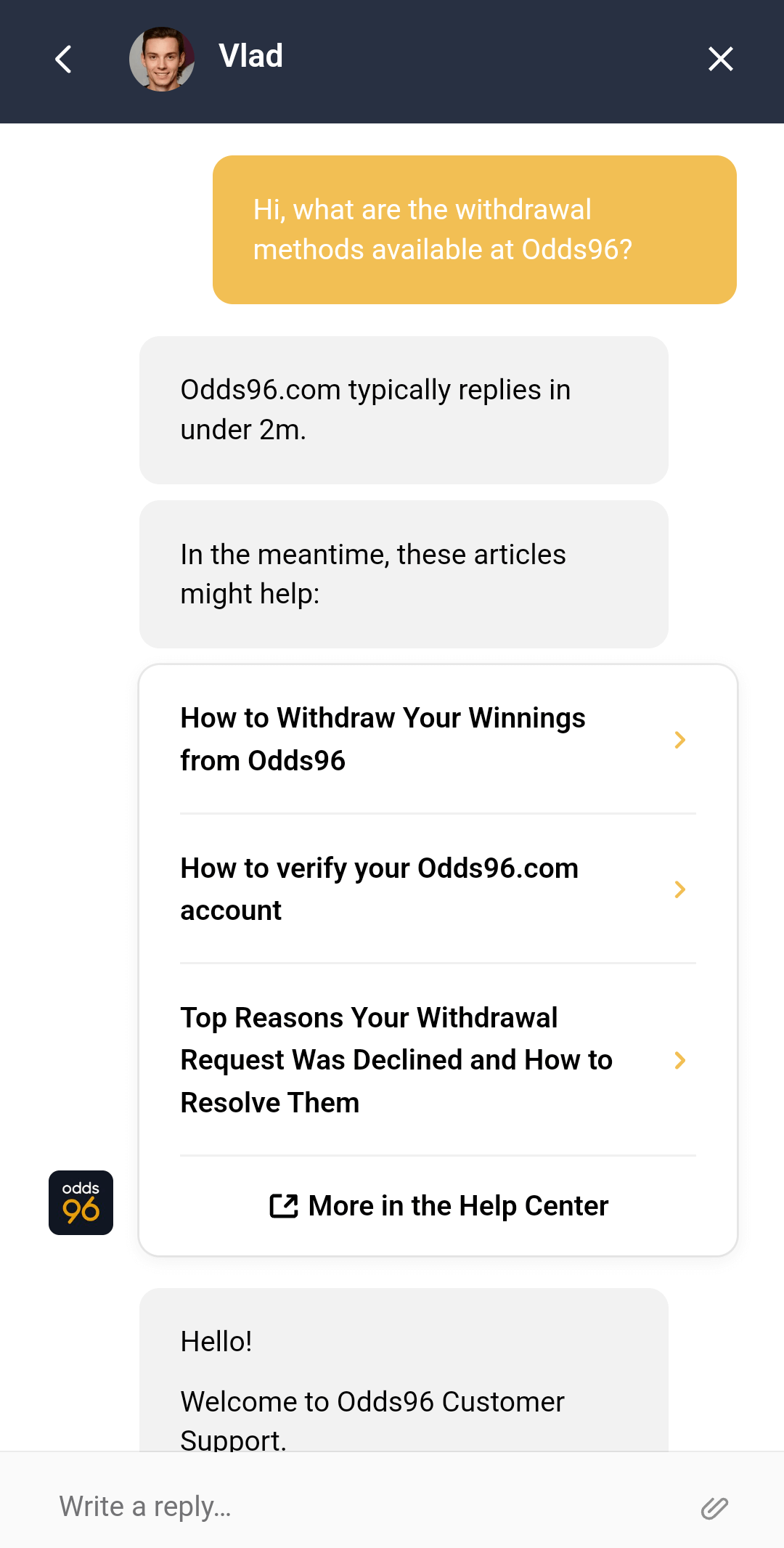Attach a file with the paperclip icon
The image size is (784, 1548).
(x=714, y=1508)
